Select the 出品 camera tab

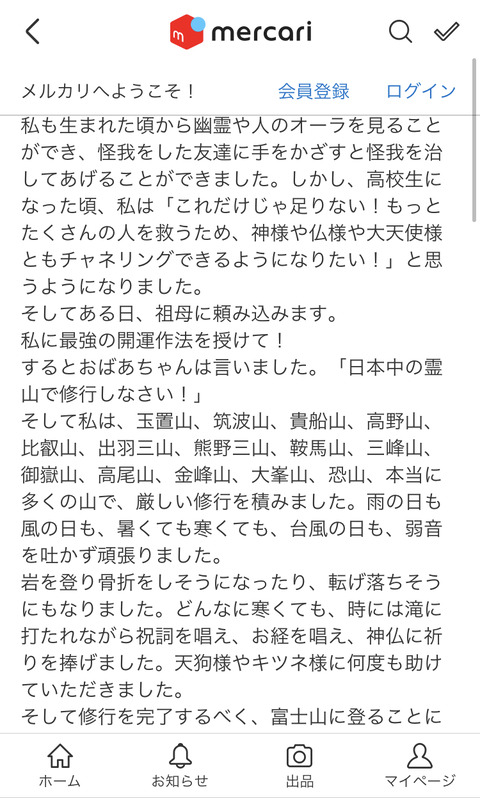pos(299,764)
